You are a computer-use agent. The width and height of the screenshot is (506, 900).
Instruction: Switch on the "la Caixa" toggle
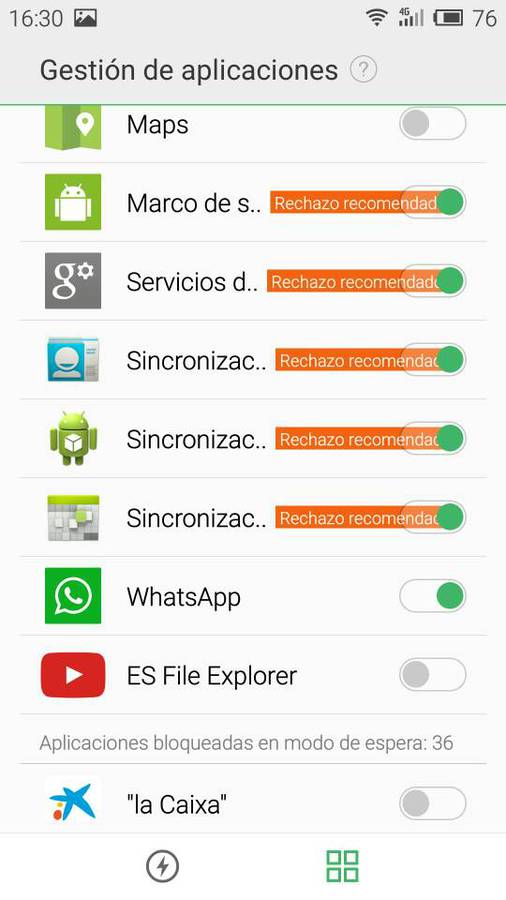(433, 804)
